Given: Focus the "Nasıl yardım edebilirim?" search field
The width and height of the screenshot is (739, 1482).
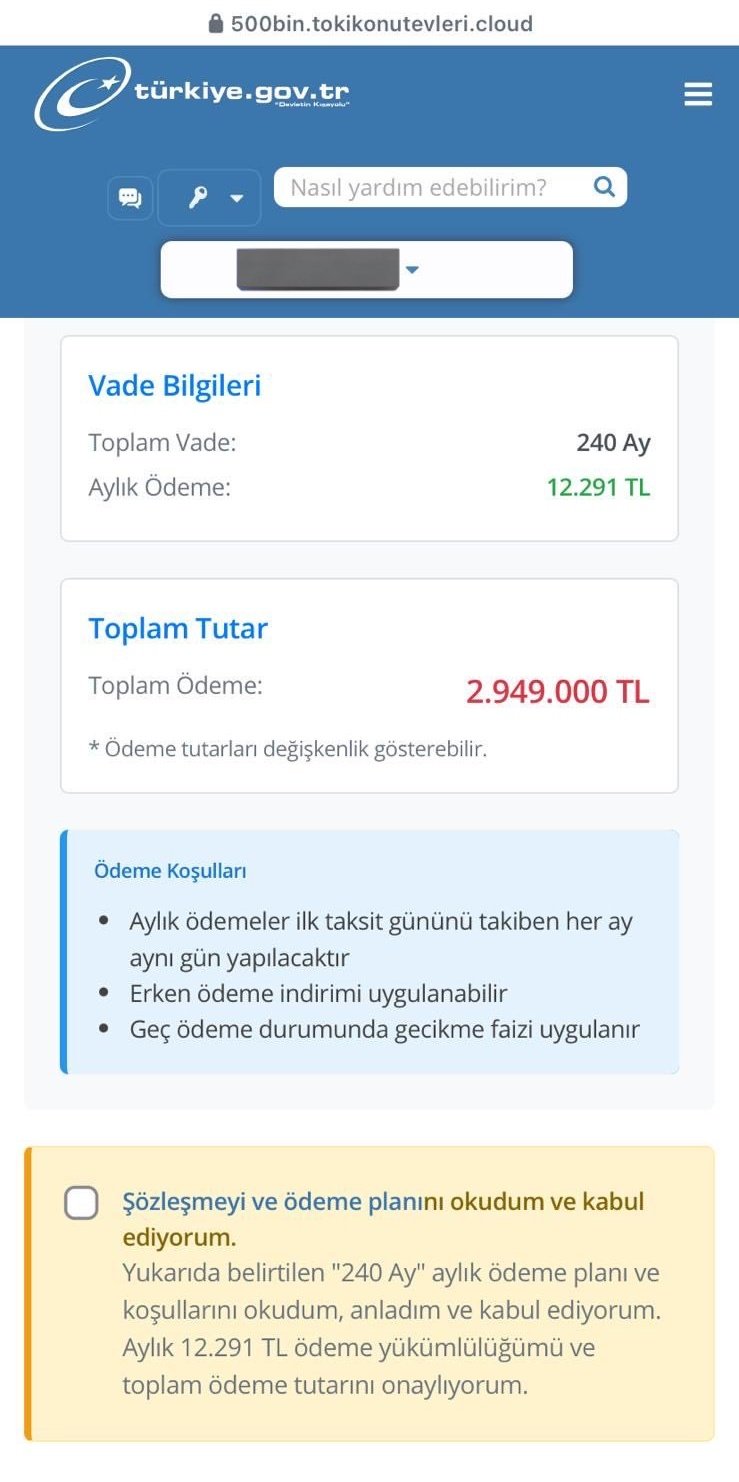Looking at the screenshot, I should (430, 187).
